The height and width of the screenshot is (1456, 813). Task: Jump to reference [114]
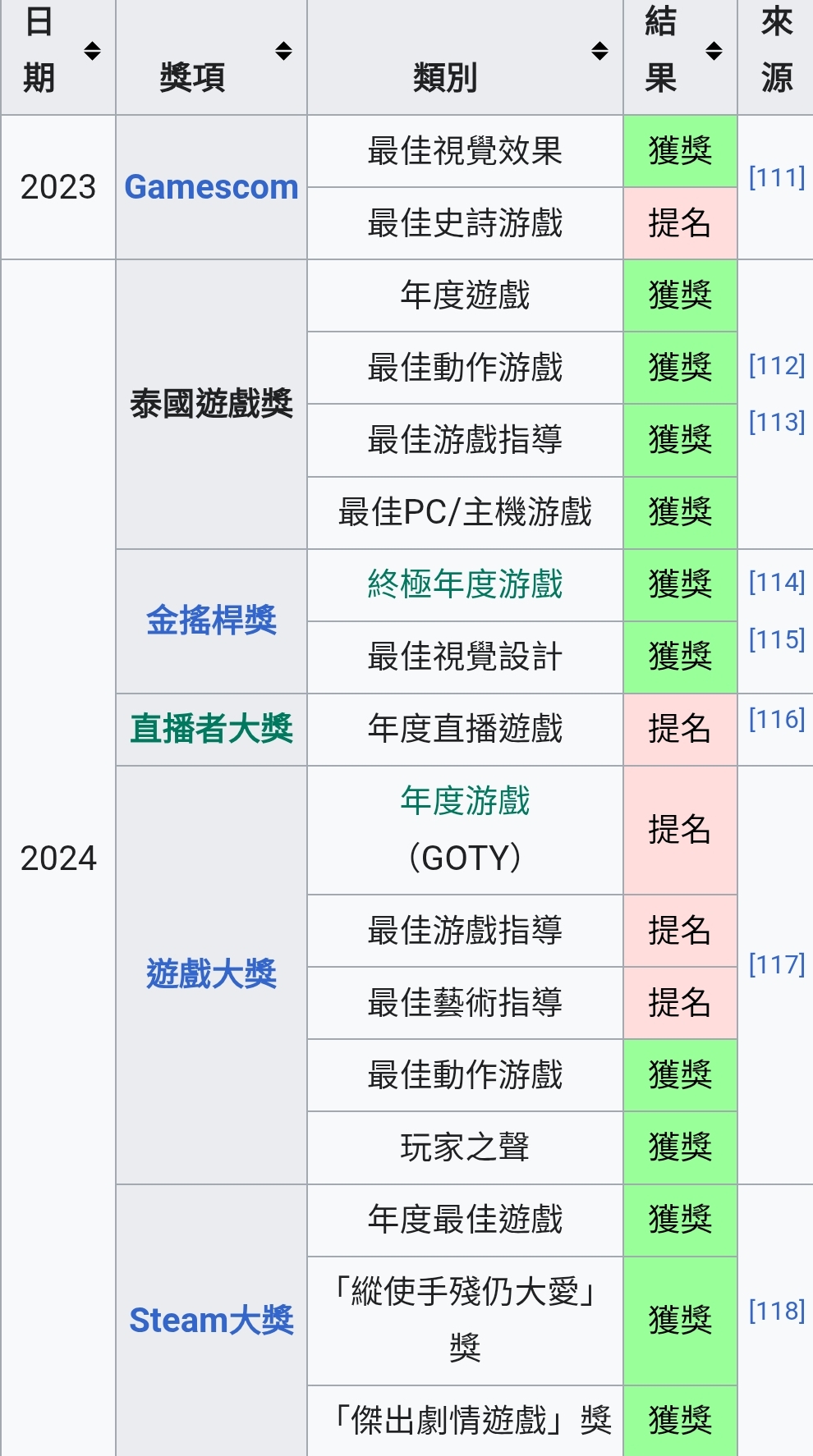click(777, 582)
